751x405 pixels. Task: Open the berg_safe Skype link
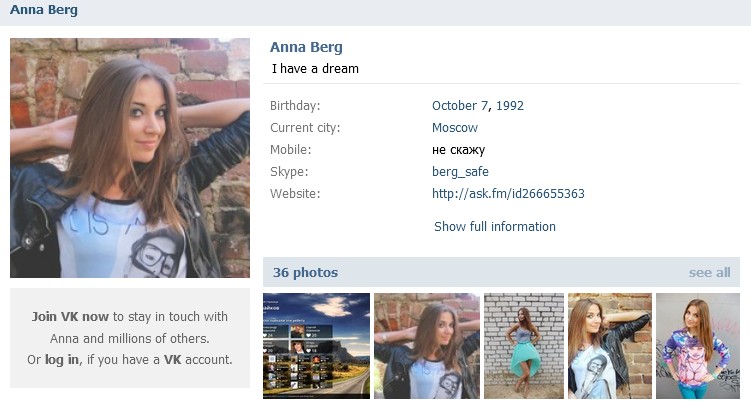pos(460,172)
